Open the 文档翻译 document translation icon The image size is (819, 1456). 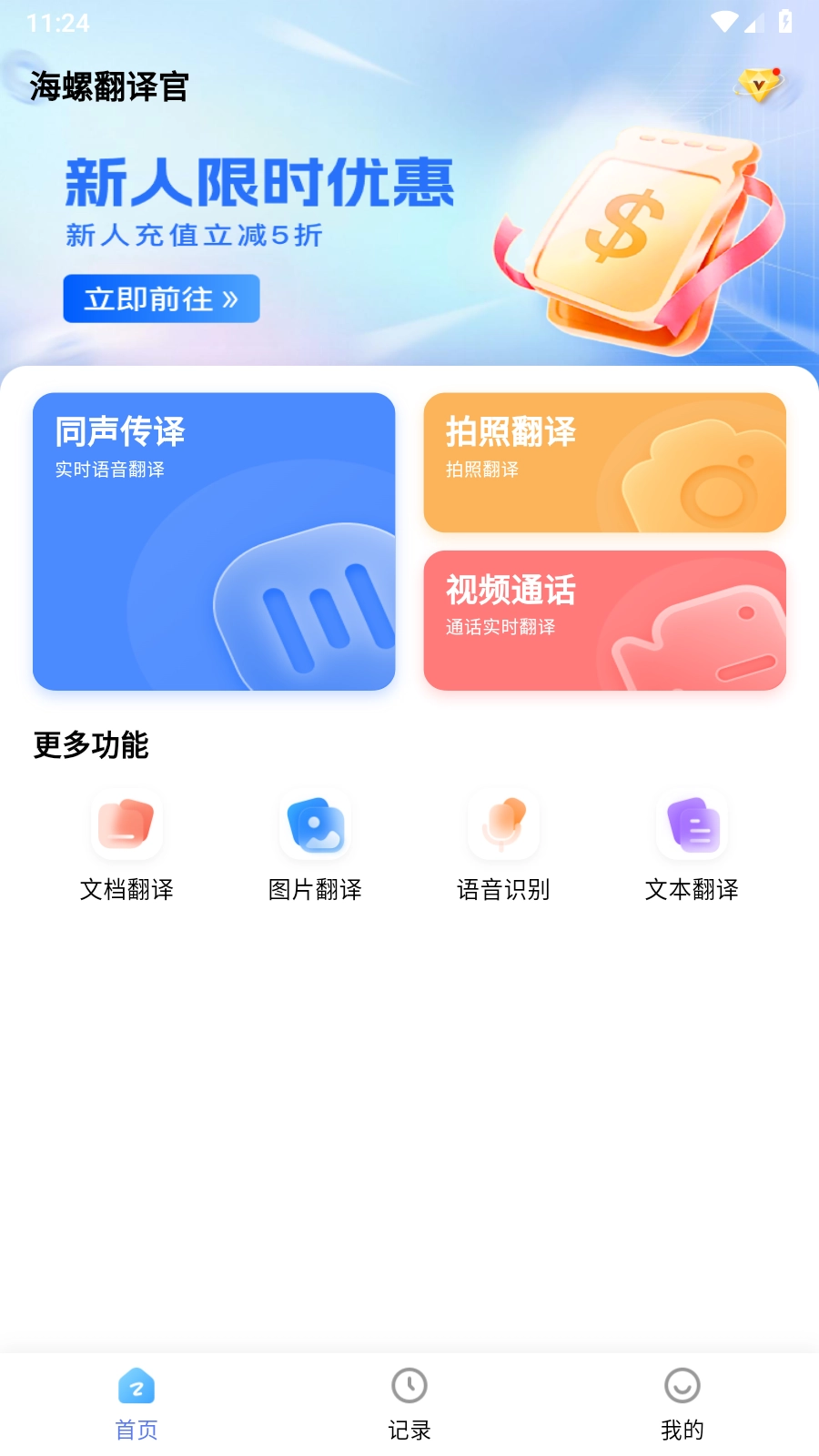tap(126, 824)
